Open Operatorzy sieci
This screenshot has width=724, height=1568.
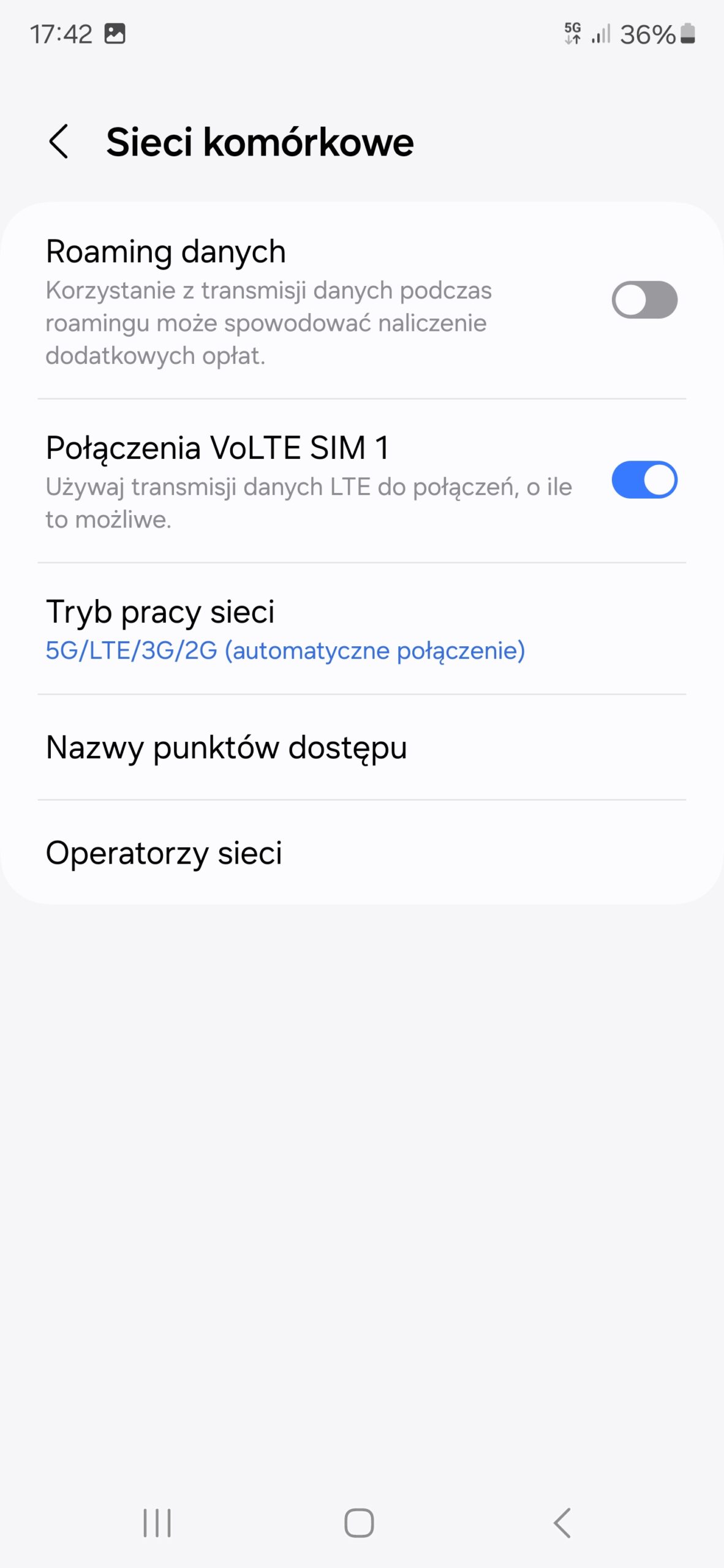[164, 853]
